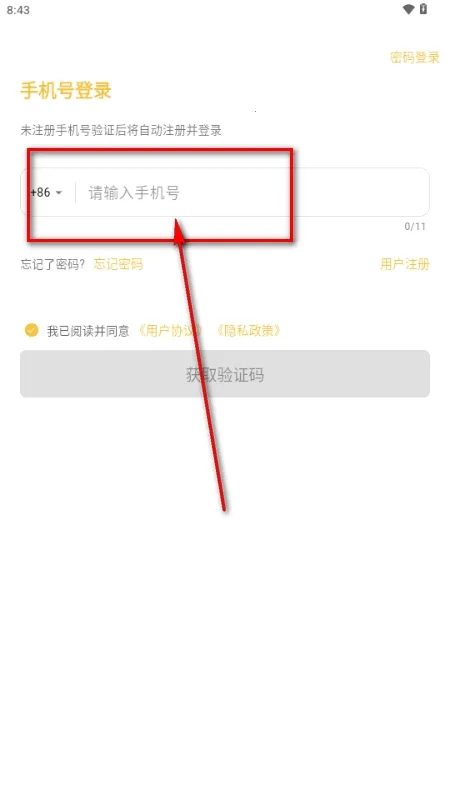Switch to 密码登录 password login

[x=414, y=57]
